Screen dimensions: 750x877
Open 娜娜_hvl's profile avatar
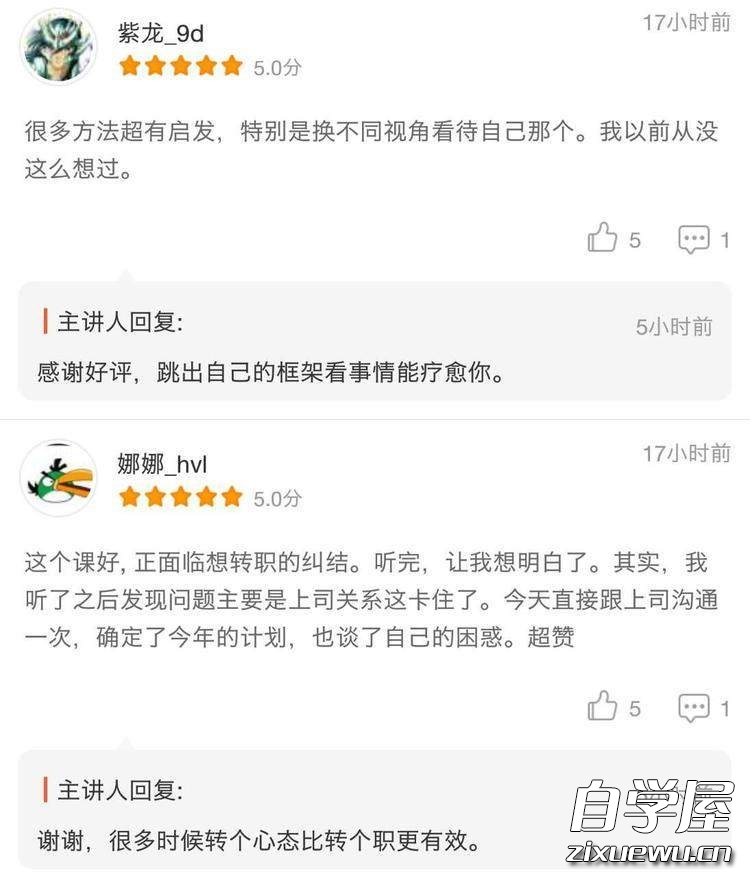pos(58,478)
